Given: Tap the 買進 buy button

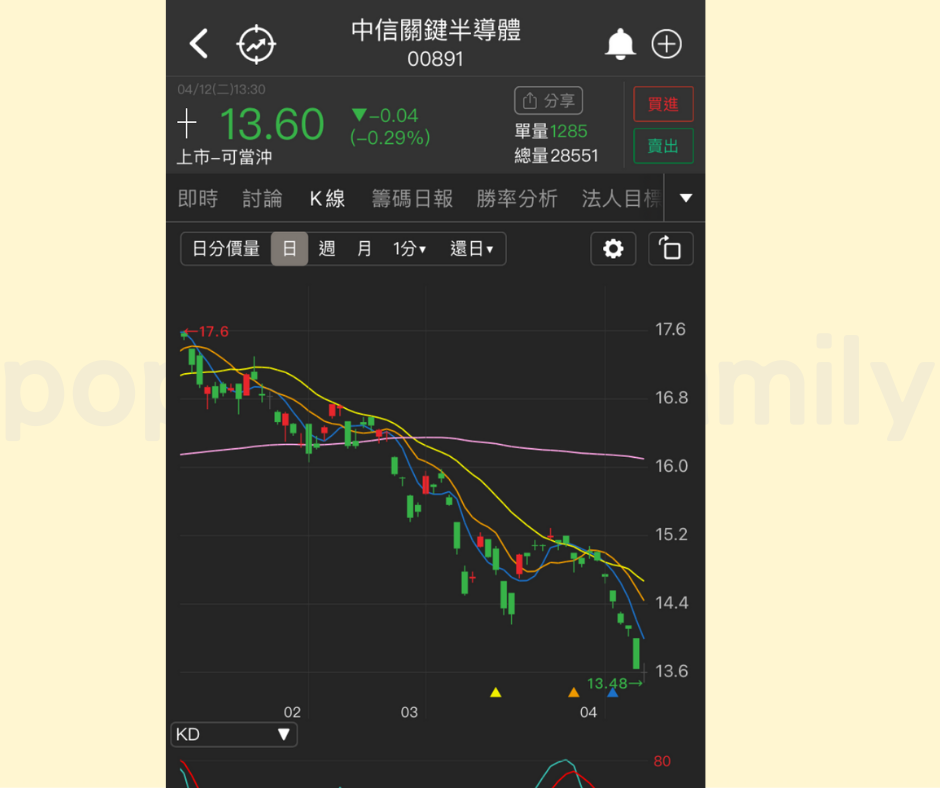Looking at the screenshot, I should pyautogui.click(x=663, y=104).
